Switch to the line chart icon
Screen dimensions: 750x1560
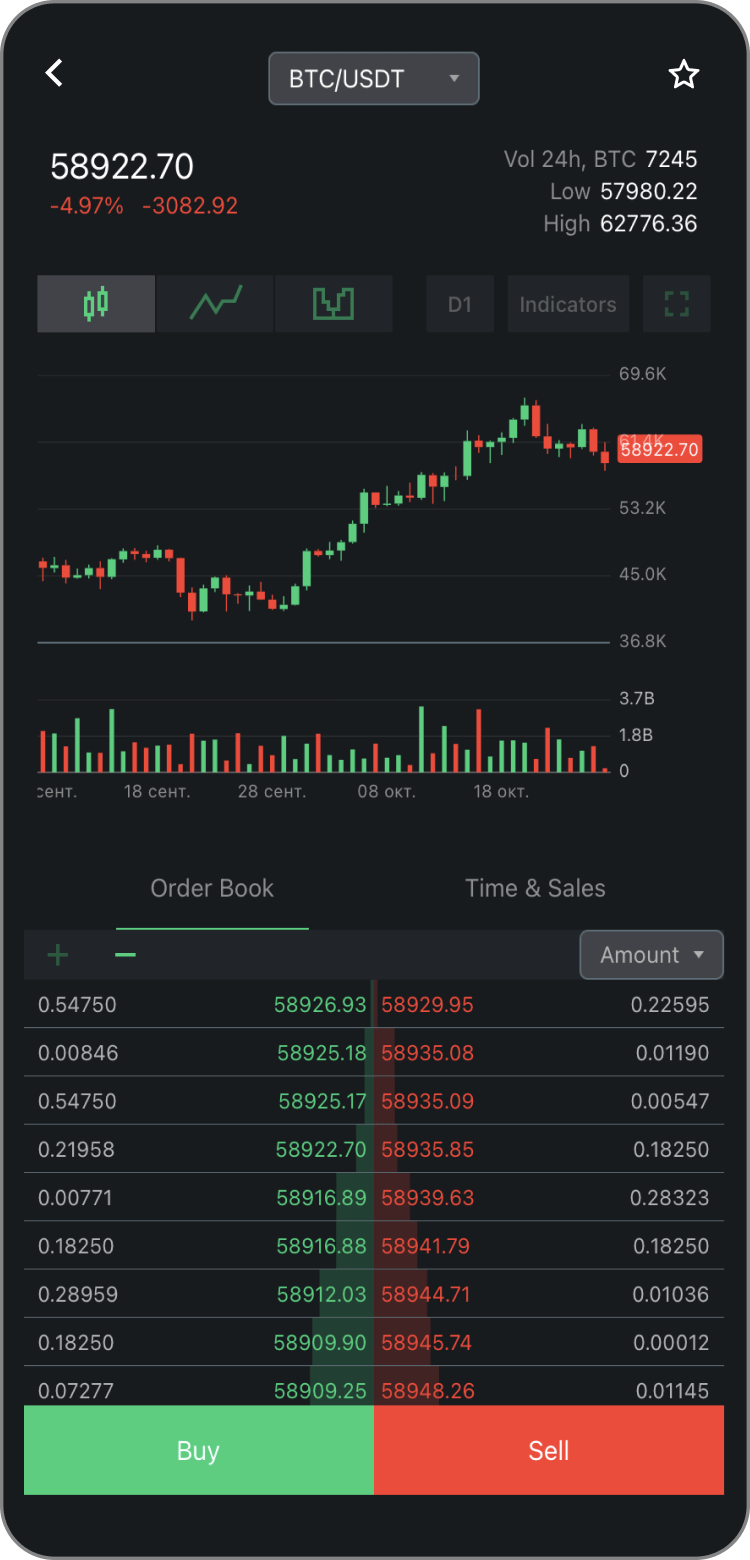pyautogui.click(x=214, y=304)
